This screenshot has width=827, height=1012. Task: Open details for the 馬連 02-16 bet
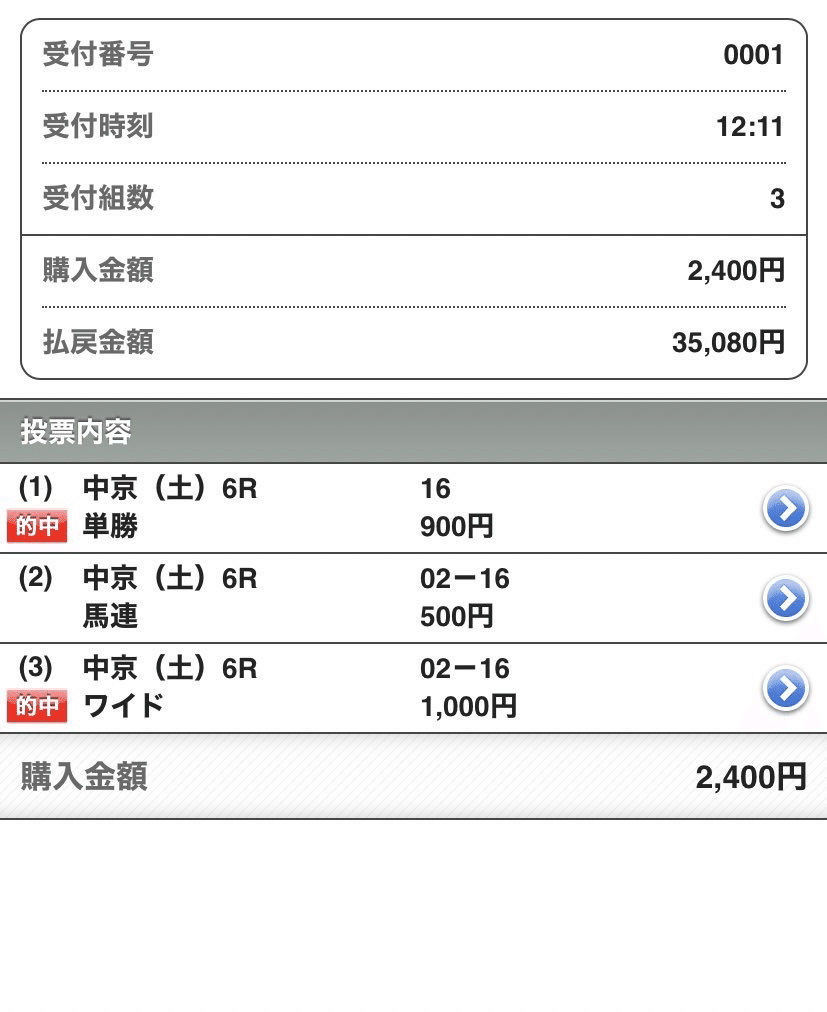point(785,599)
